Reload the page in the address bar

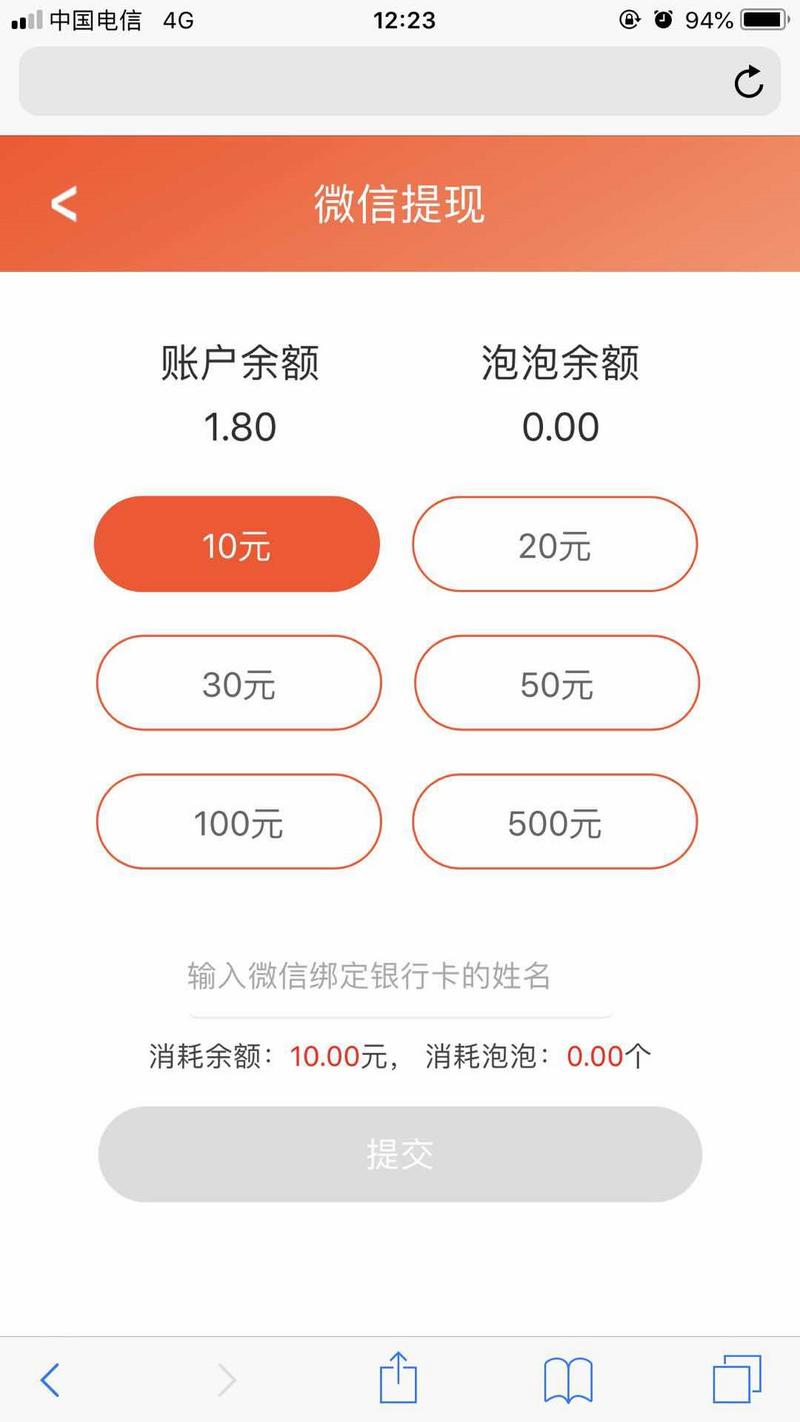(x=748, y=82)
